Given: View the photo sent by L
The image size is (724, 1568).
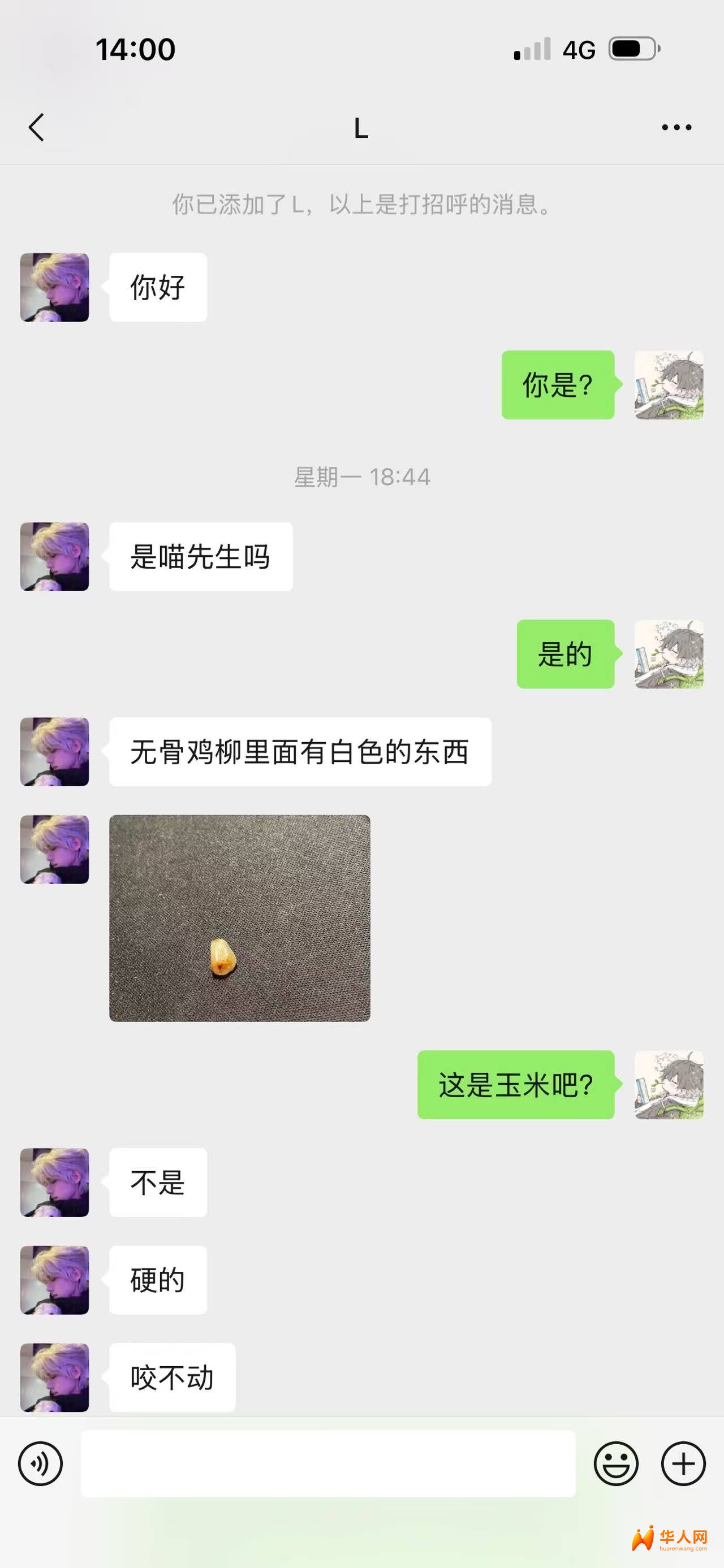Looking at the screenshot, I should [239, 918].
